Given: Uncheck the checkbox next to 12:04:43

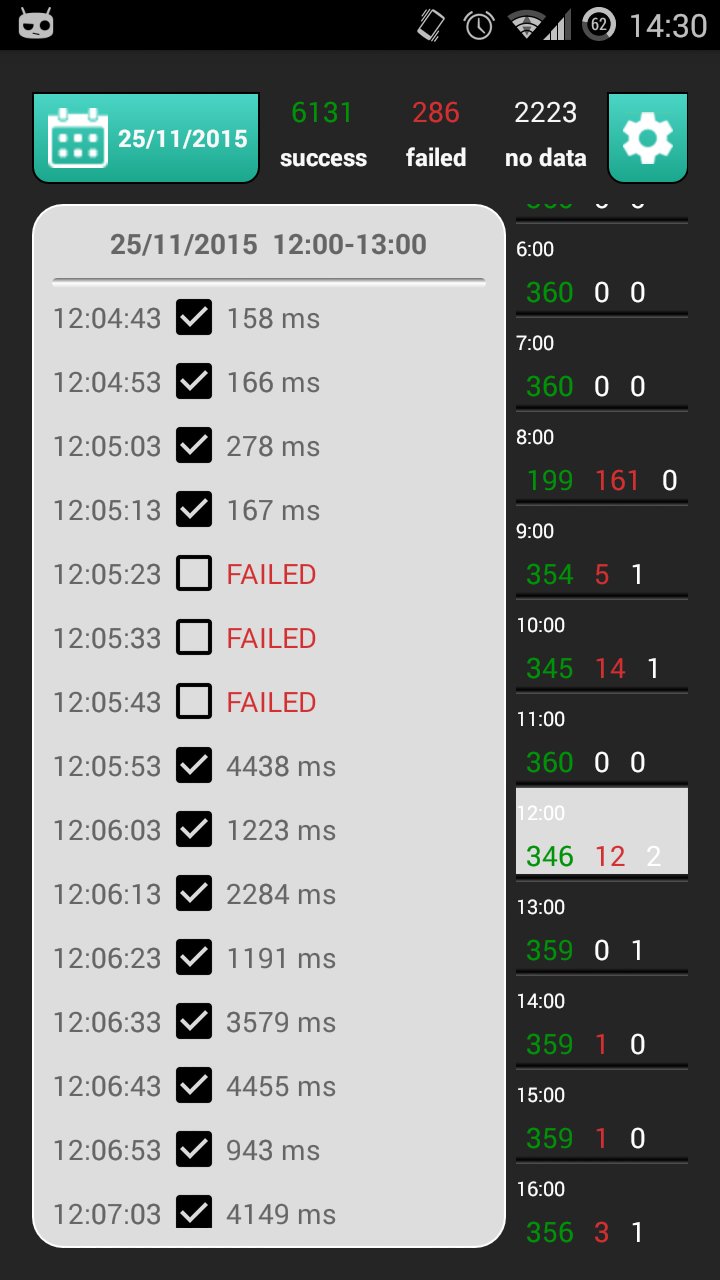Looking at the screenshot, I should [x=194, y=317].
